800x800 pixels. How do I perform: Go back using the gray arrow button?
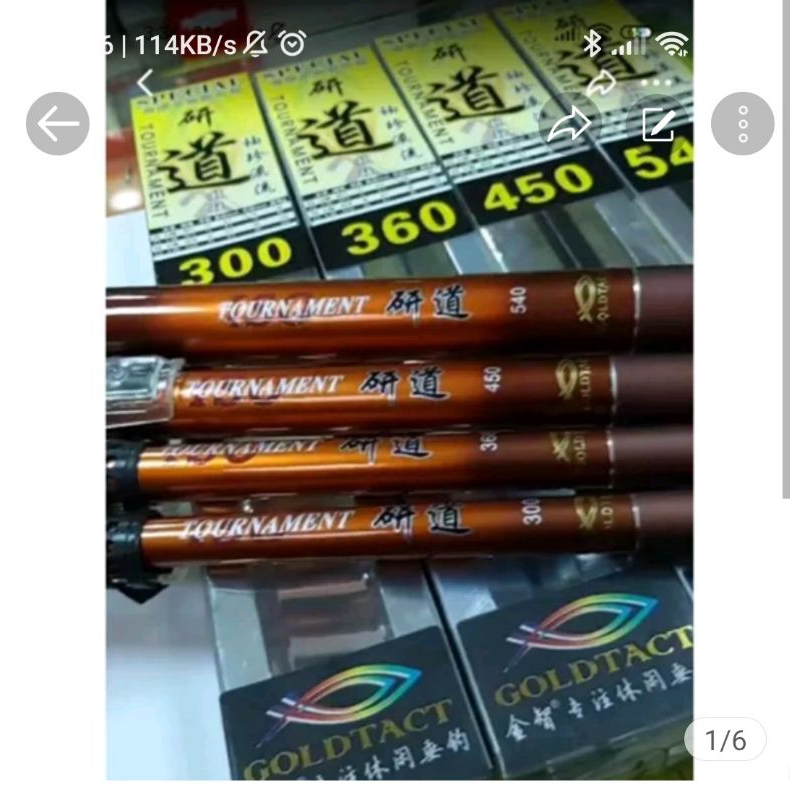point(58,123)
